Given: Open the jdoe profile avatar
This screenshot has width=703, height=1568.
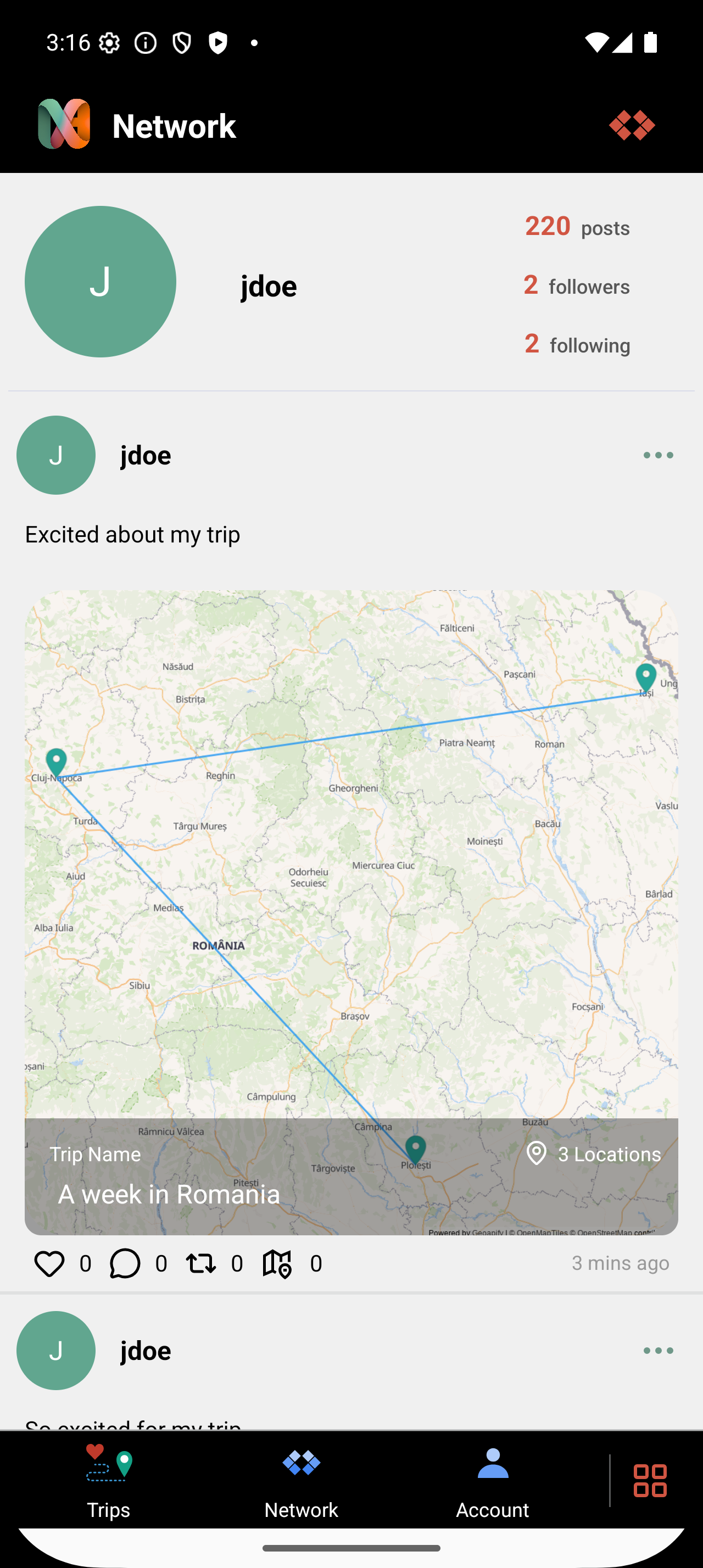Looking at the screenshot, I should tap(101, 282).
